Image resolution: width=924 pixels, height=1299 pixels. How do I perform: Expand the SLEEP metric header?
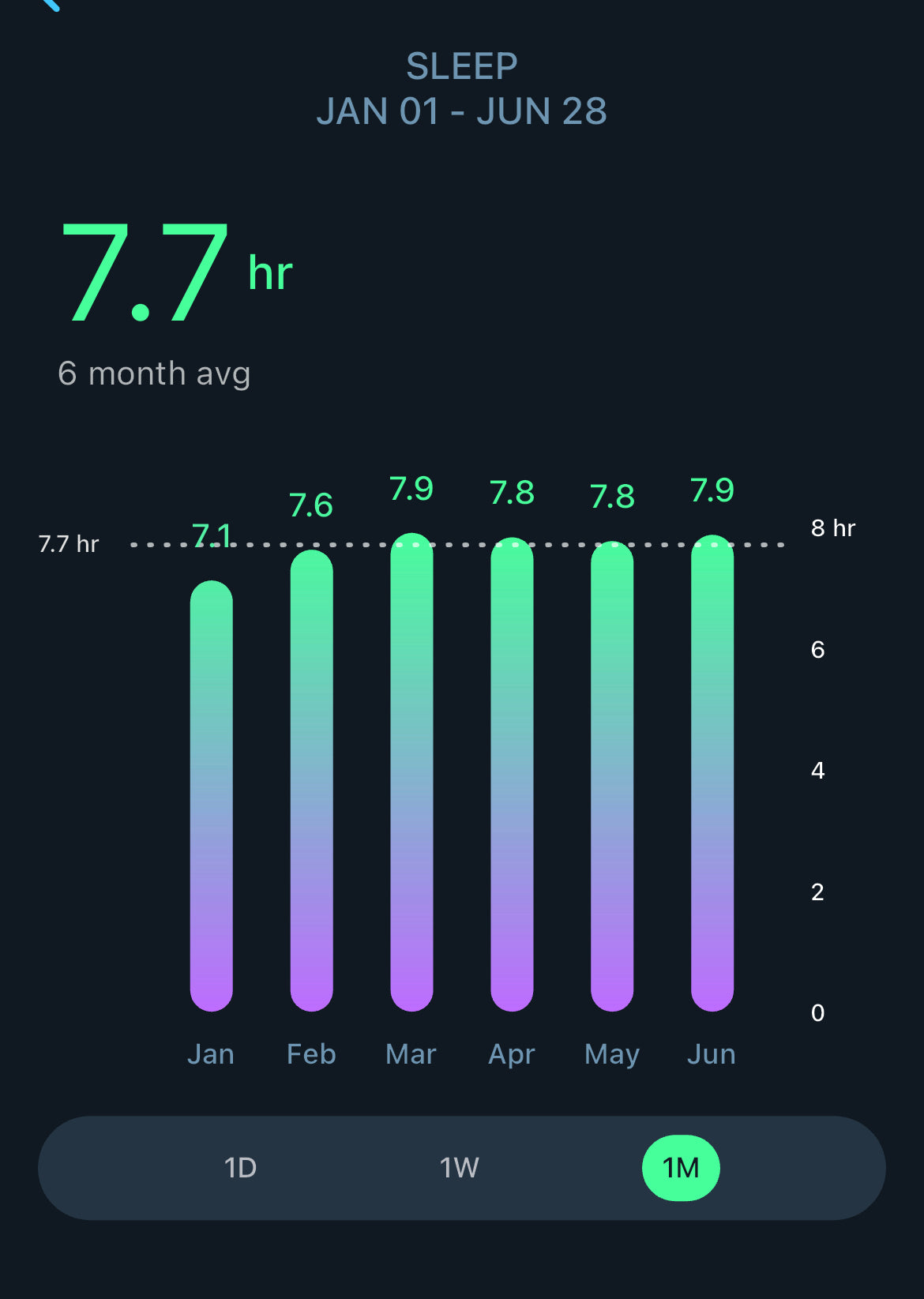click(462, 65)
